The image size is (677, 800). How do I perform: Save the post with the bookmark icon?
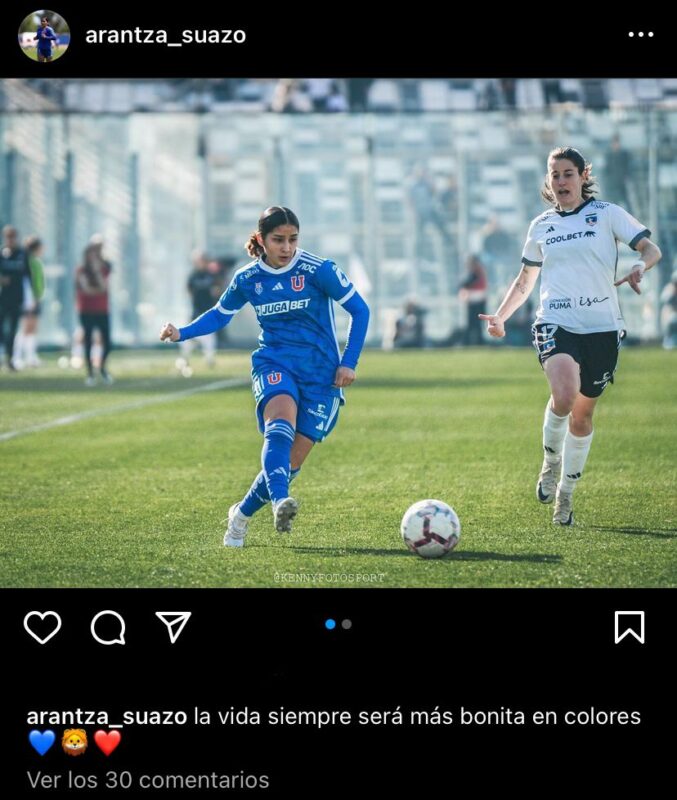[629, 627]
